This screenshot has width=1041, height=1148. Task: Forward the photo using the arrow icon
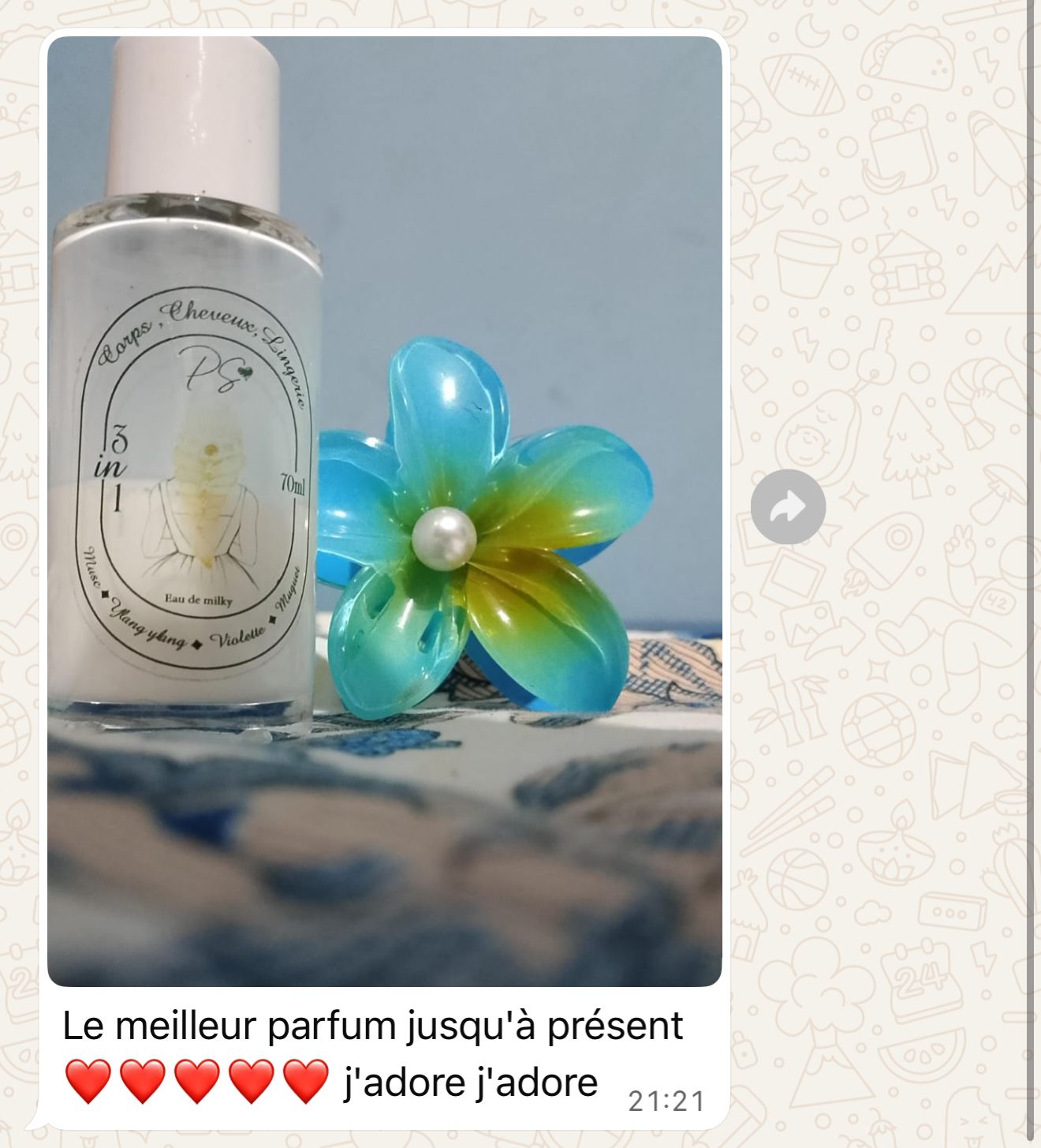pyautogui.click(x=788, y=507)
